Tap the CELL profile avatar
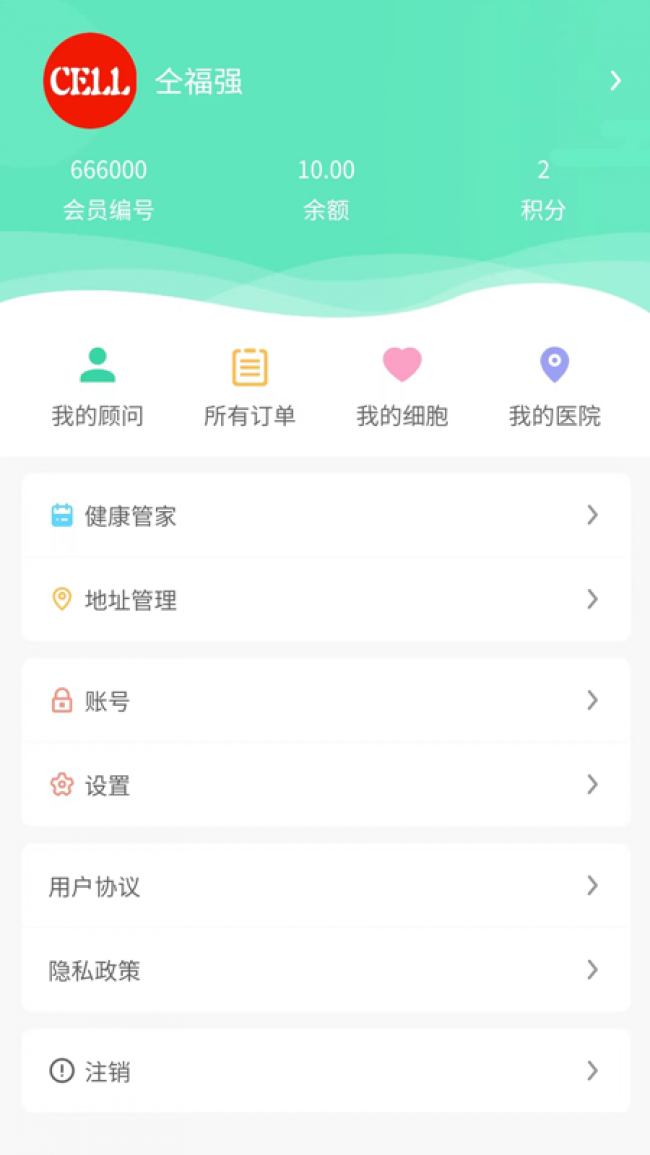 pyautogui.click(x=90, y=81)
